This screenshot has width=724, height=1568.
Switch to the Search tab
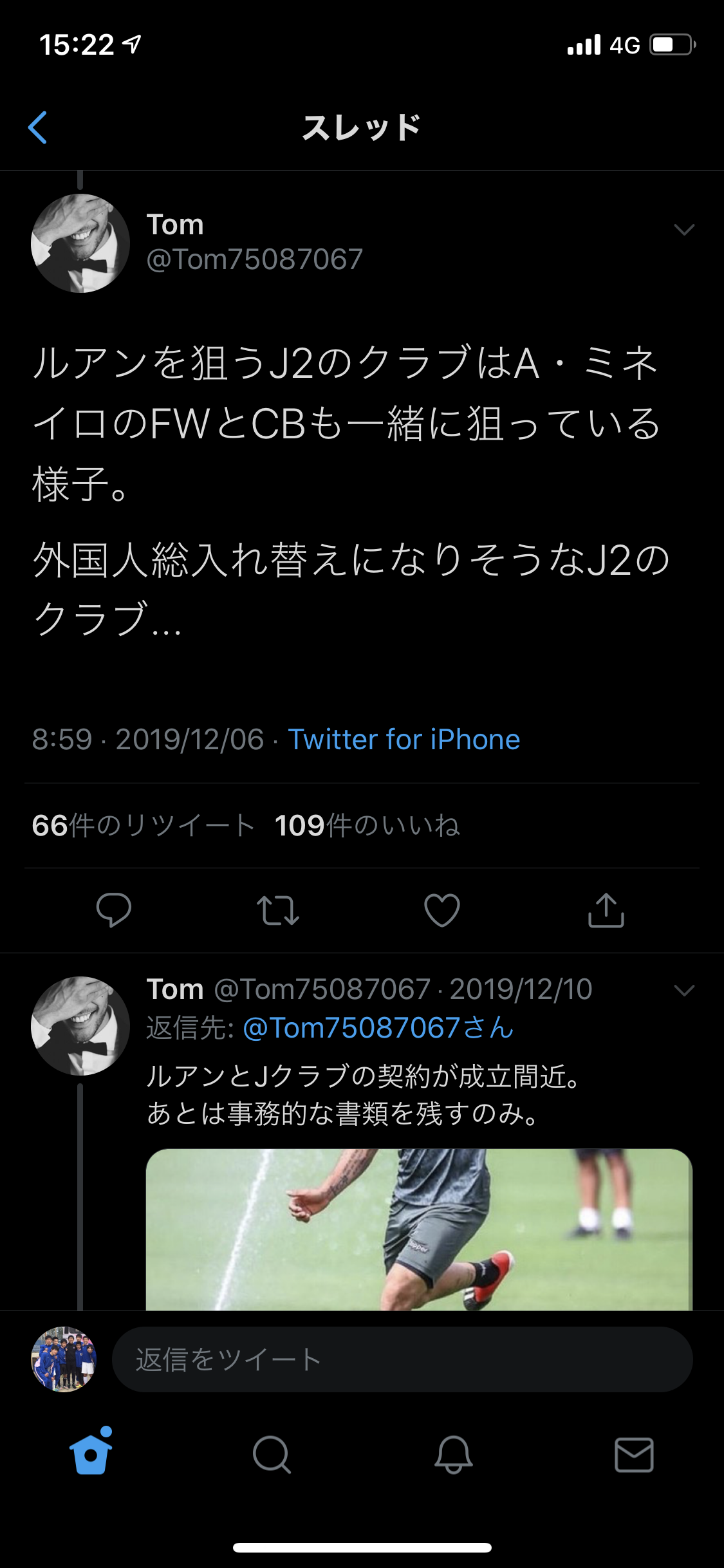click(272, 1455)
